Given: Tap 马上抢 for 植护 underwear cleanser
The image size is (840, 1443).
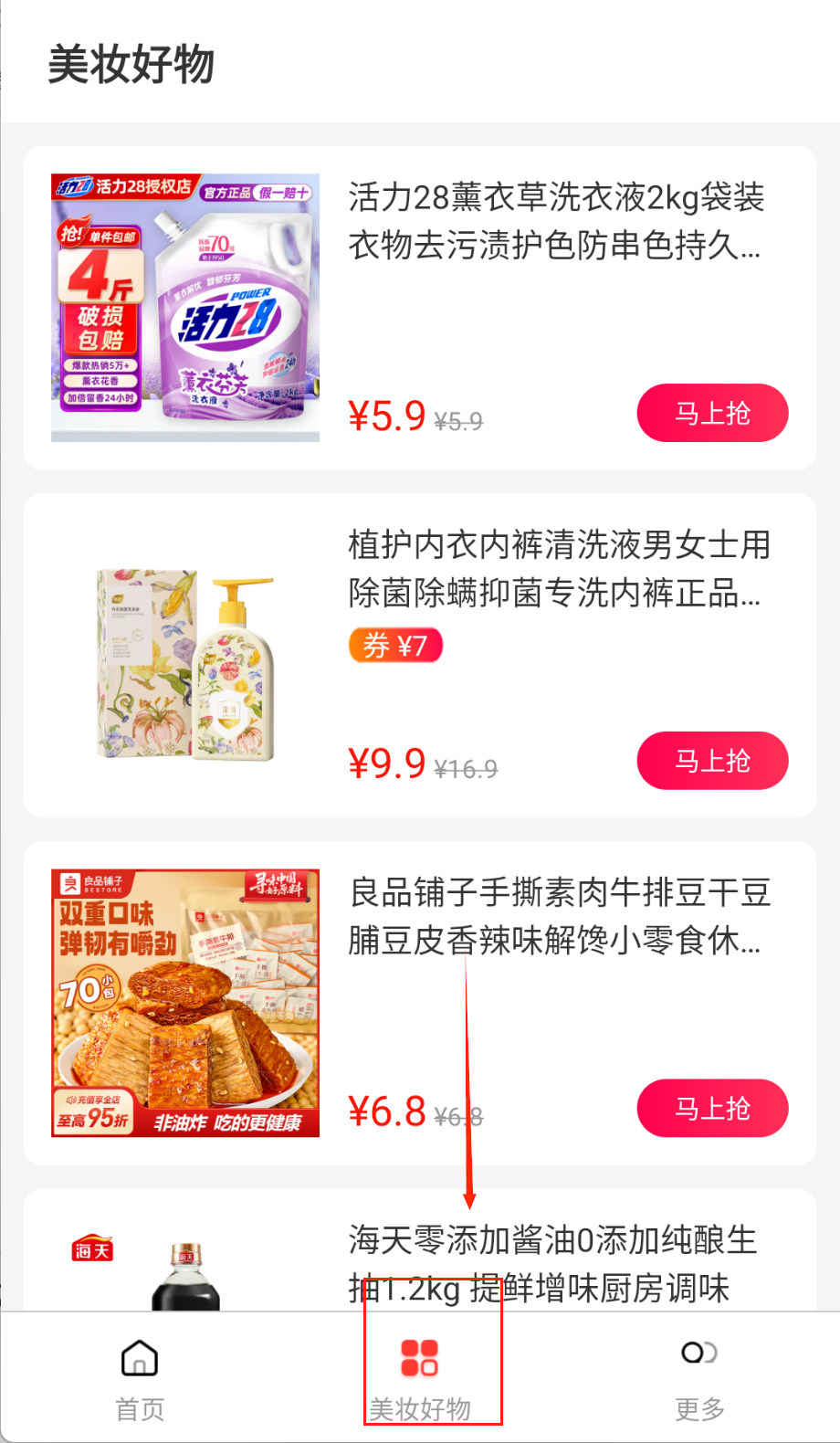Looking at the screenshot, I should (712, 761).
